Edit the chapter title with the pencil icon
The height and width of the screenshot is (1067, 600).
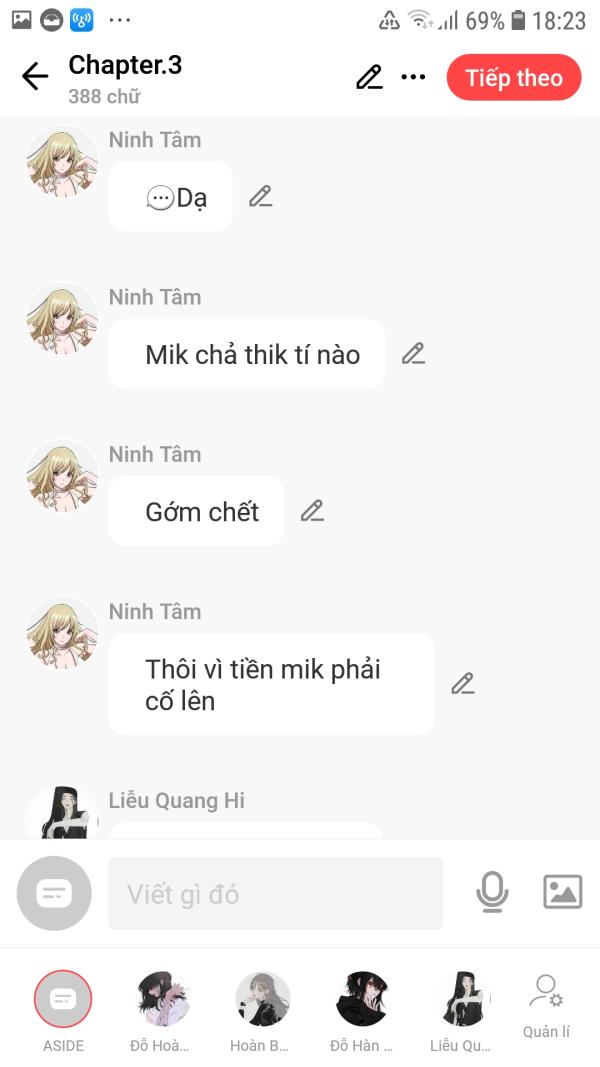(369, 77)
